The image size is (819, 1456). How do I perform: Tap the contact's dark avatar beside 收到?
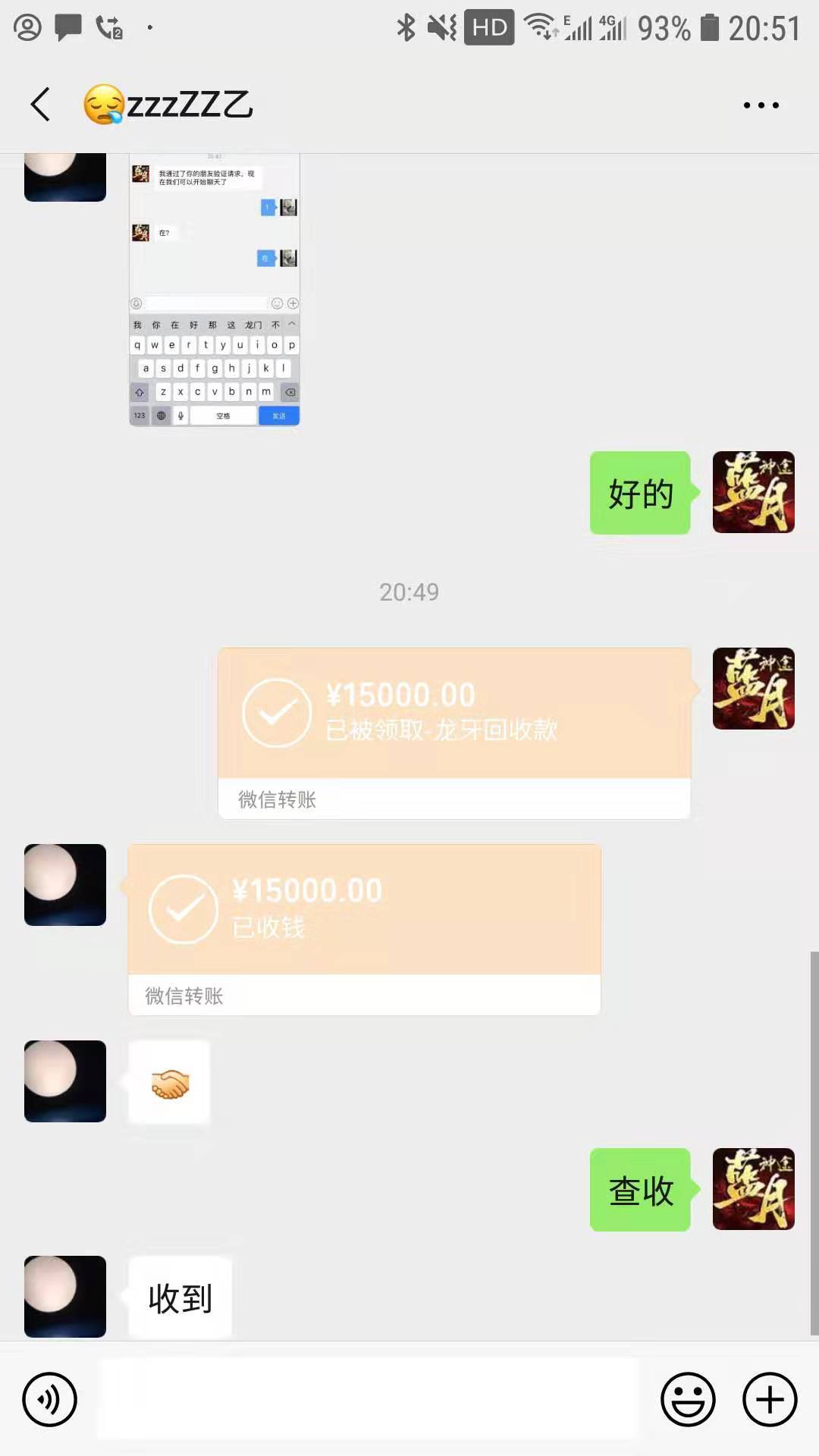tap(64, 1297)
